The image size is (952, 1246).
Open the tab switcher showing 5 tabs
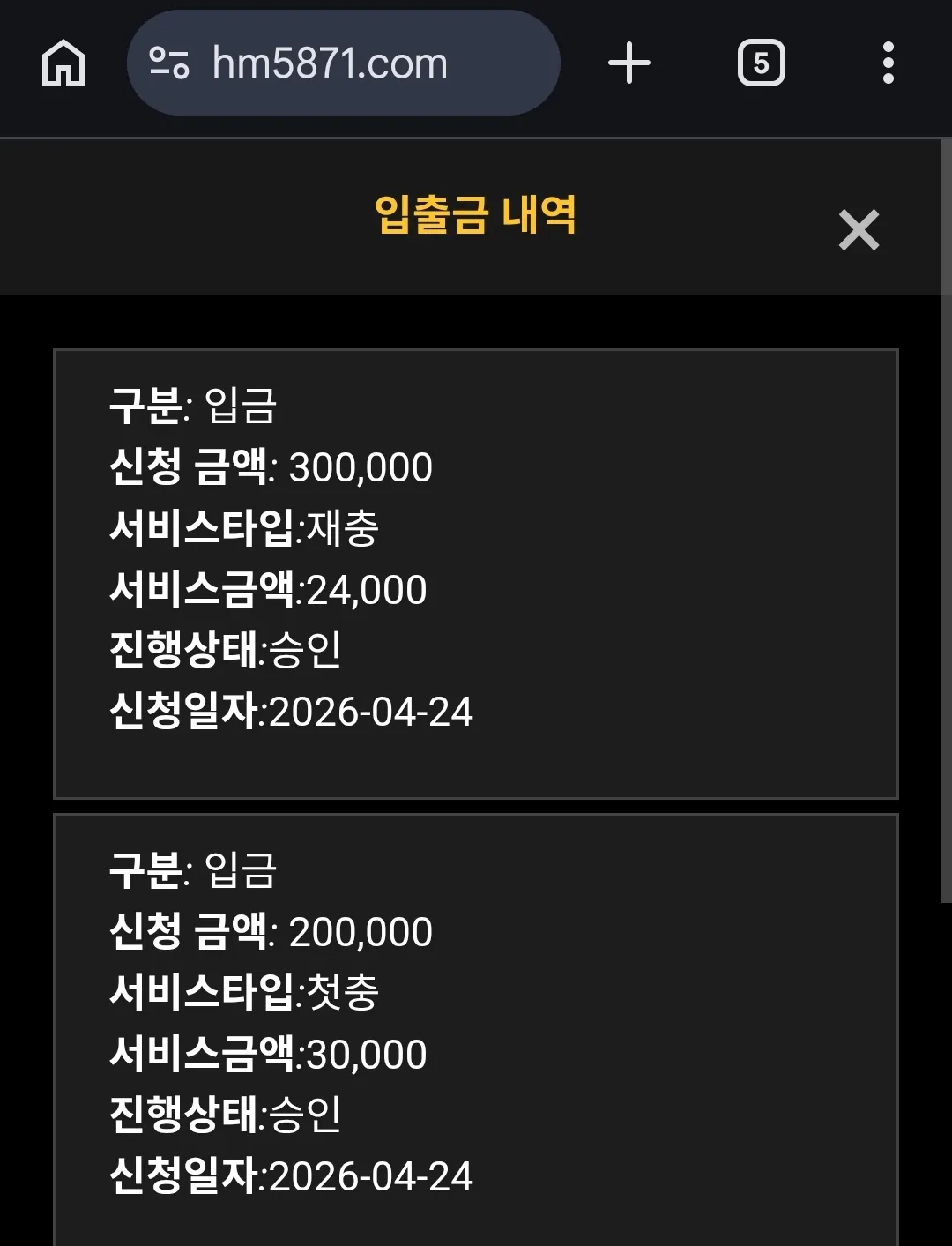(x=761, y=63)
